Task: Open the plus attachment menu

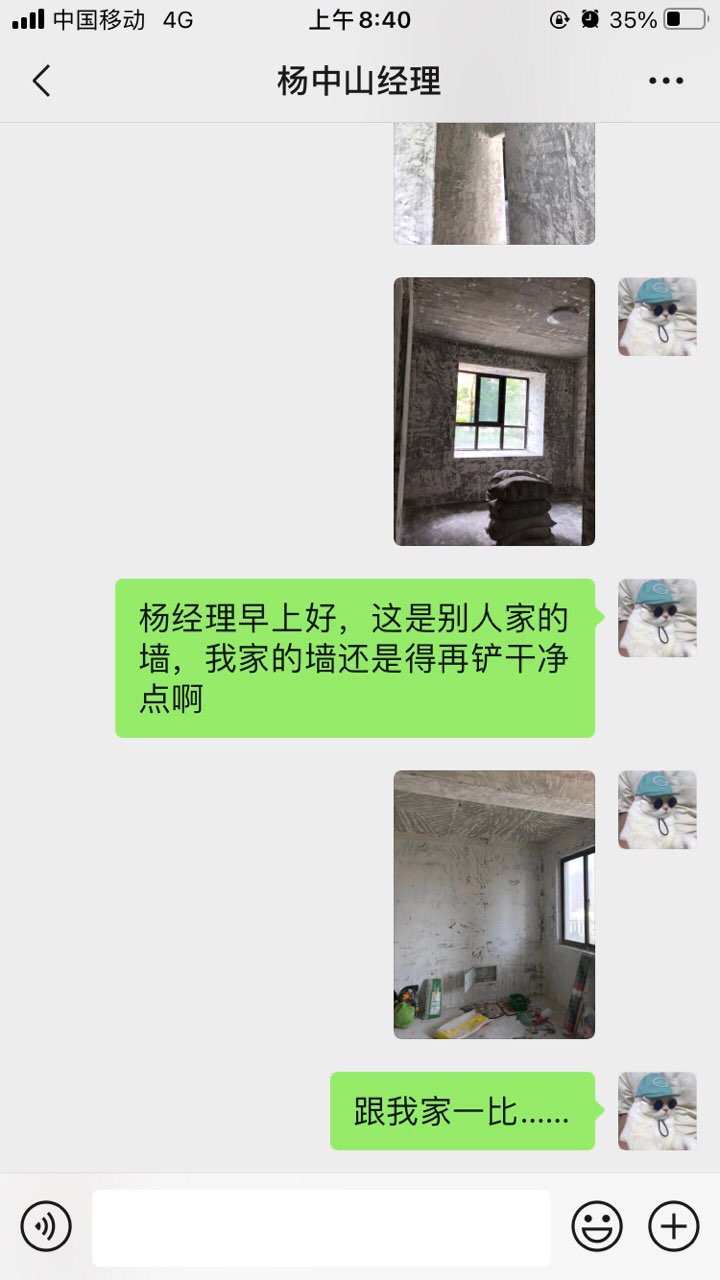Action: [674, 1226]
